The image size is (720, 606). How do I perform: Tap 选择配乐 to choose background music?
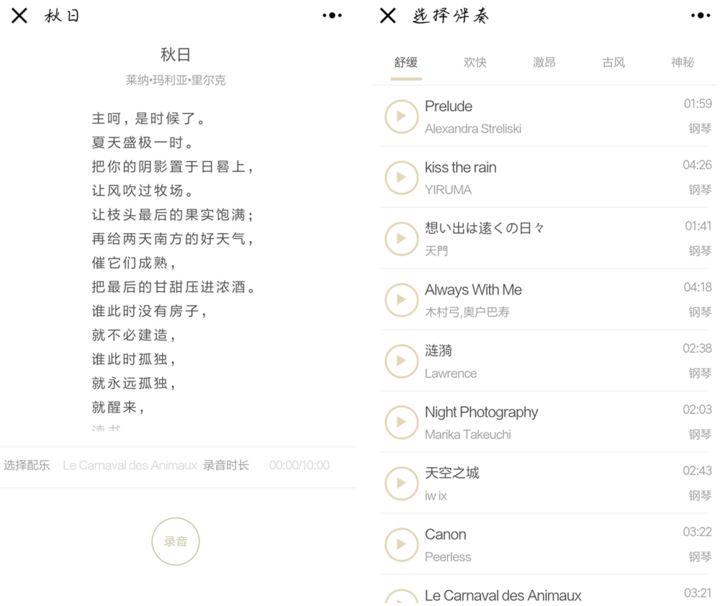coord(27,465)
